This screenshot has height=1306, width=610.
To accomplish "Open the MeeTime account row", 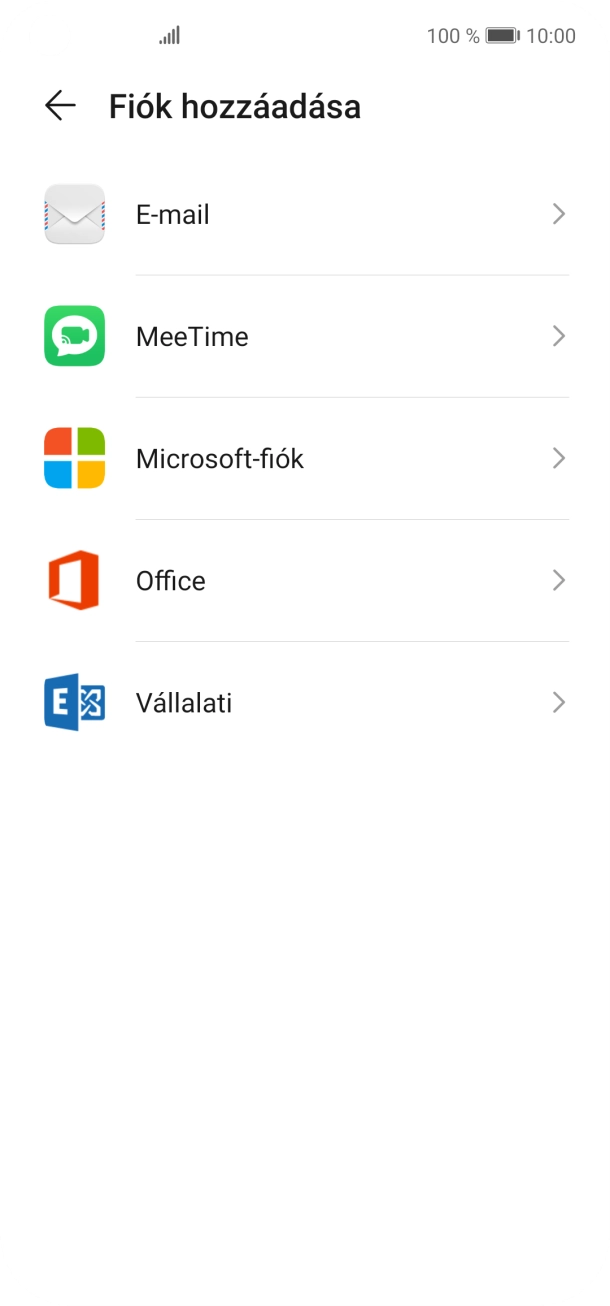I will [305, 337].
